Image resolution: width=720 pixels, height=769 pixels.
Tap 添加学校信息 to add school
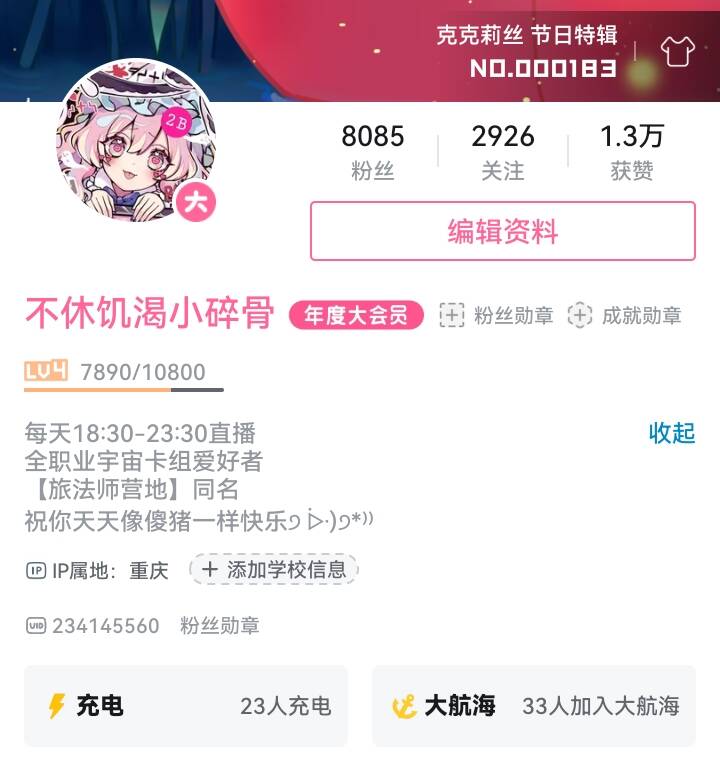pos(274,570)
